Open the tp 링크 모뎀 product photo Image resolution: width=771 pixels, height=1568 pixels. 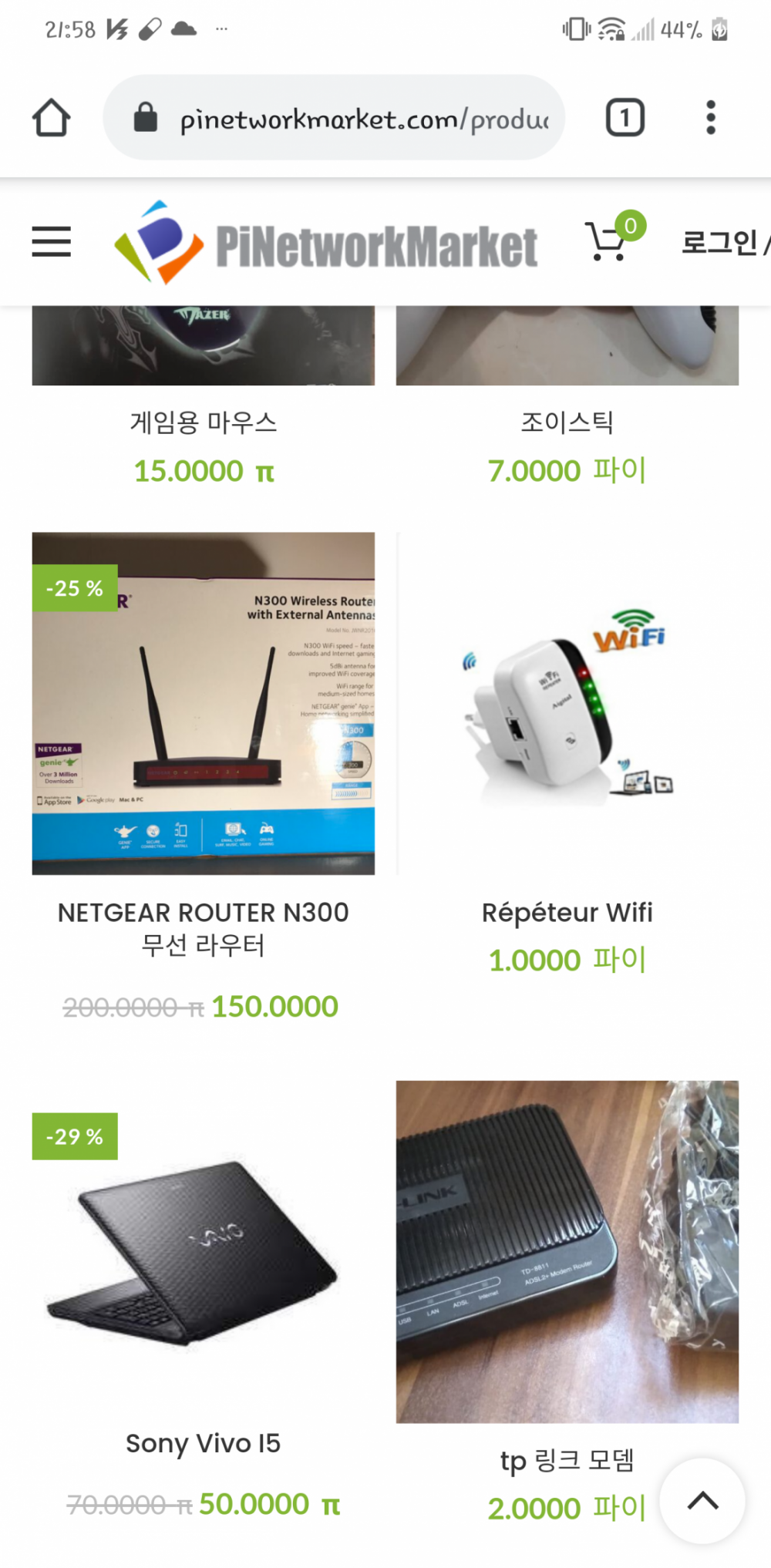coord(567,1252)
